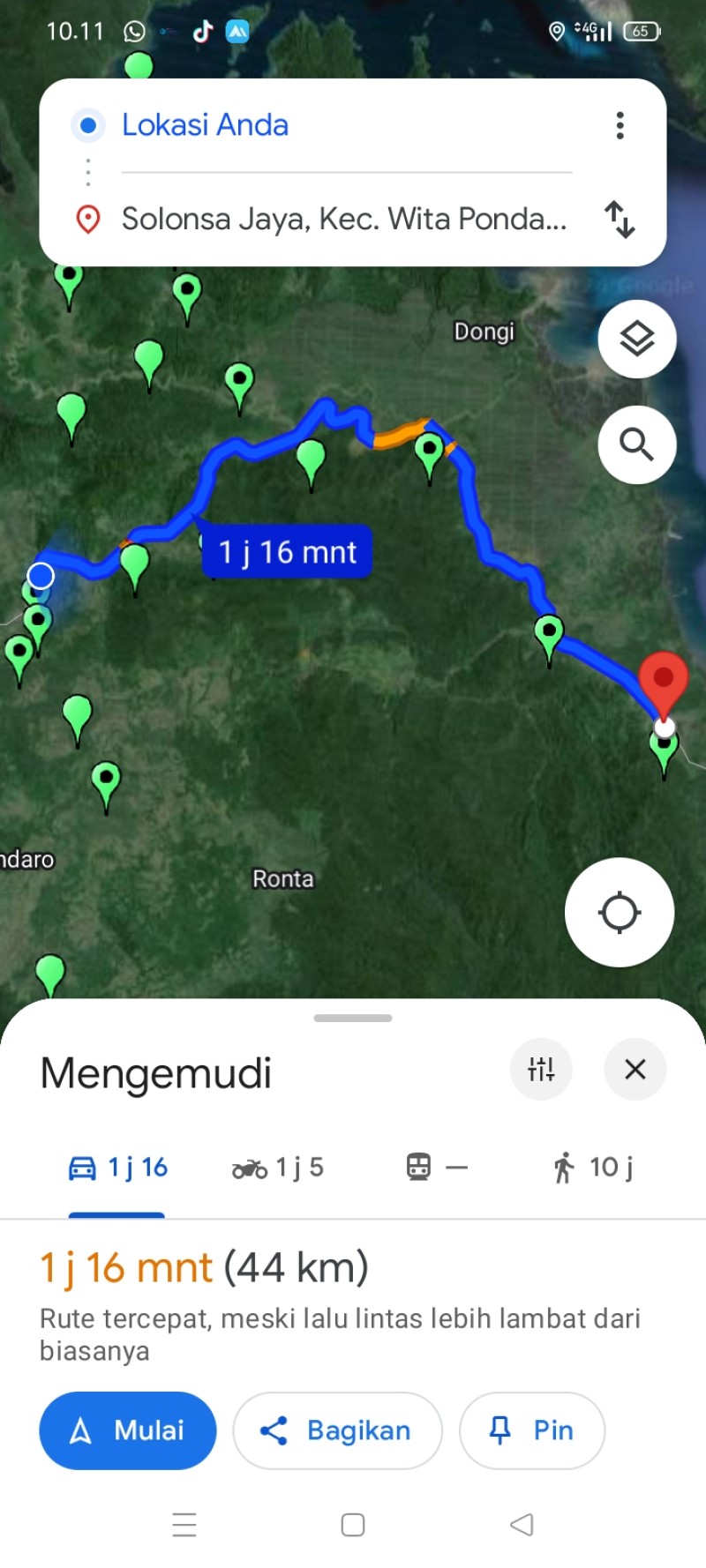Start navigation with Mulai
The image size is (706, 1568).
(x=128, y=1430)
